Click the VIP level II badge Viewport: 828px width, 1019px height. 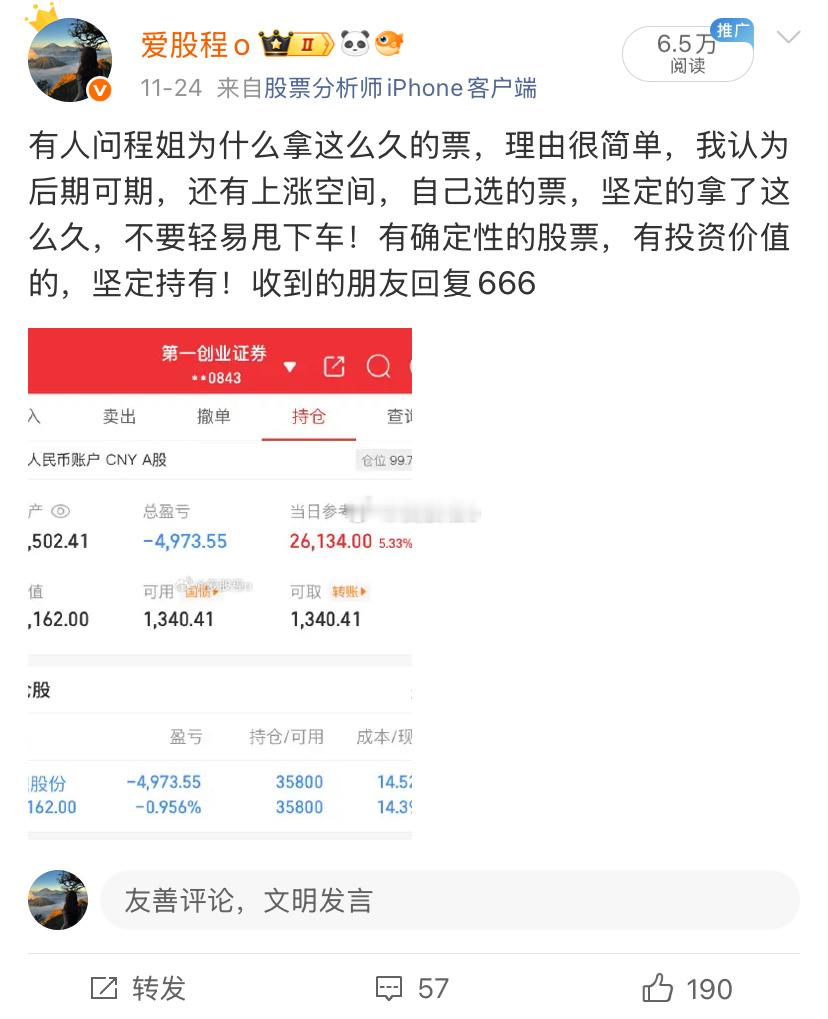click(295, 43)
